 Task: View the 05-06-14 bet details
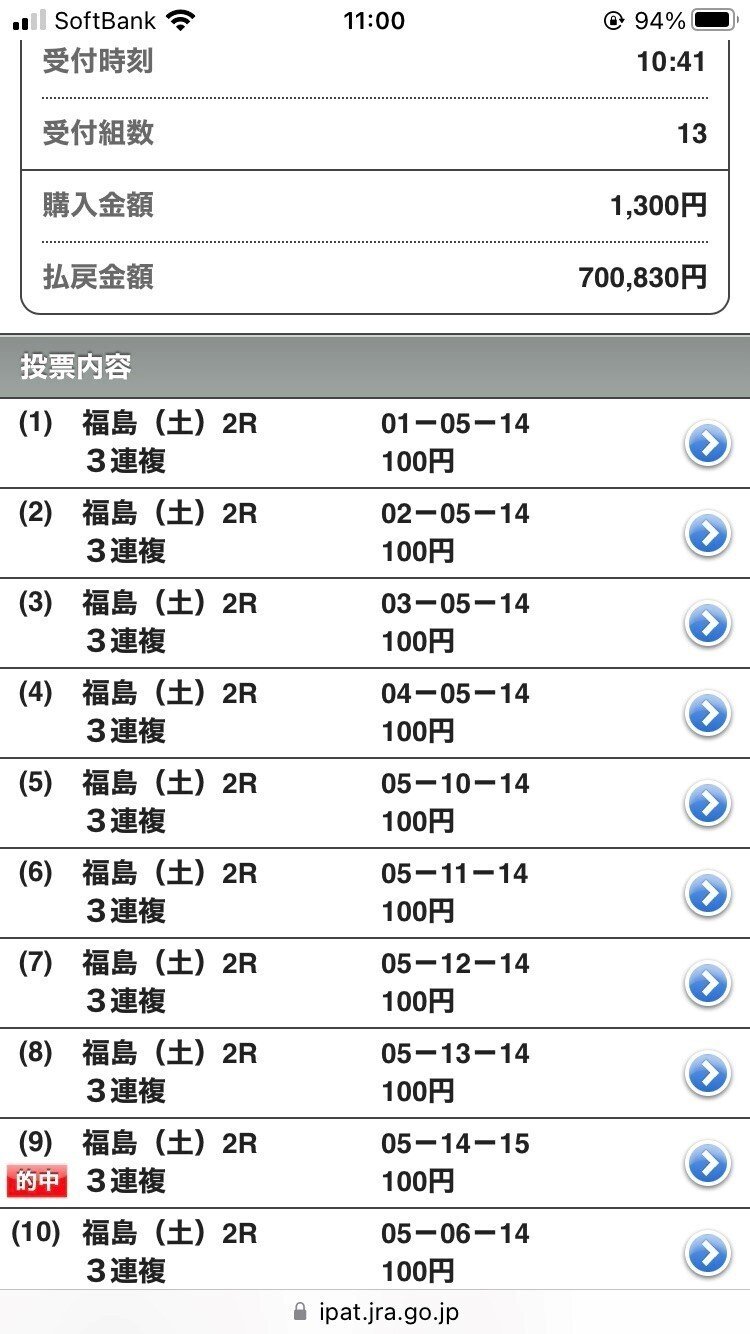(375, 1249)
